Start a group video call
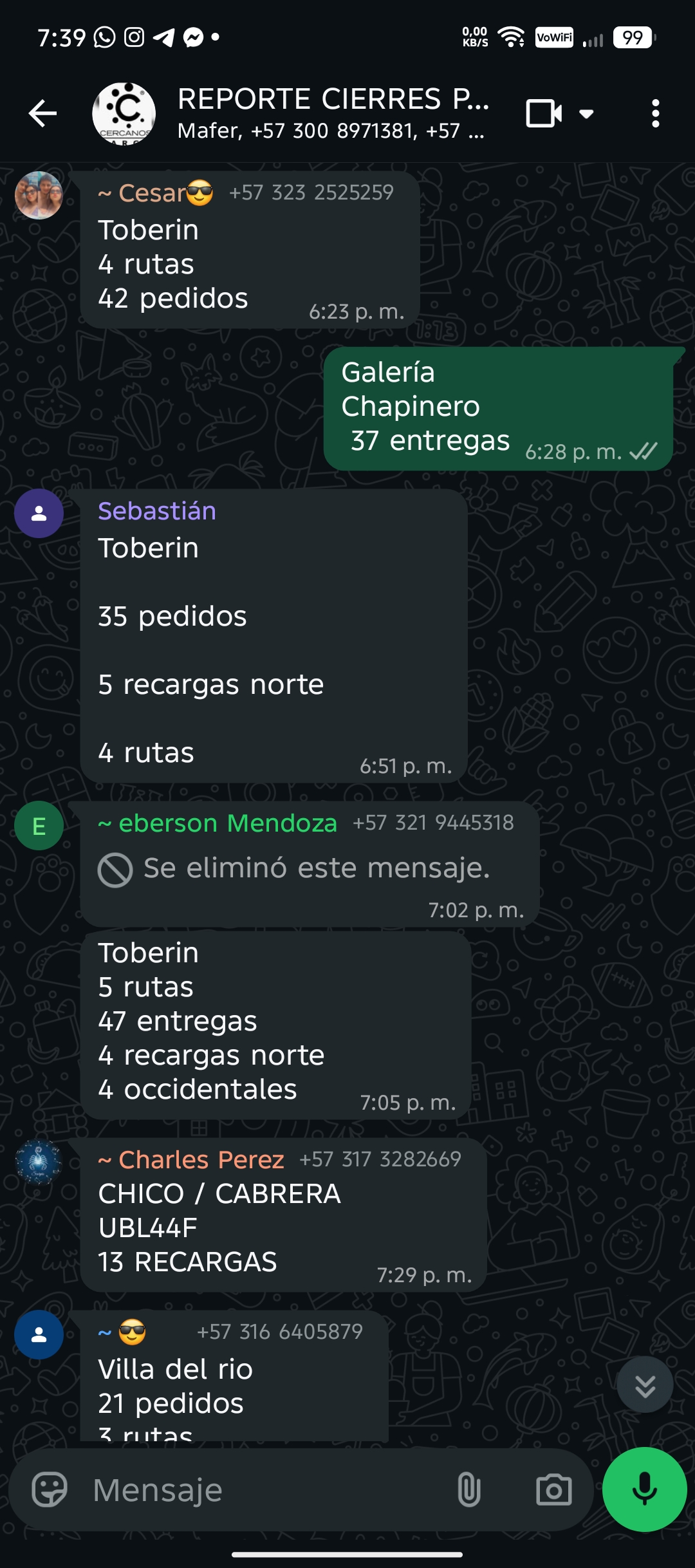The width and height of the screenshot is (695, 1568). click(x=544, y=114)
